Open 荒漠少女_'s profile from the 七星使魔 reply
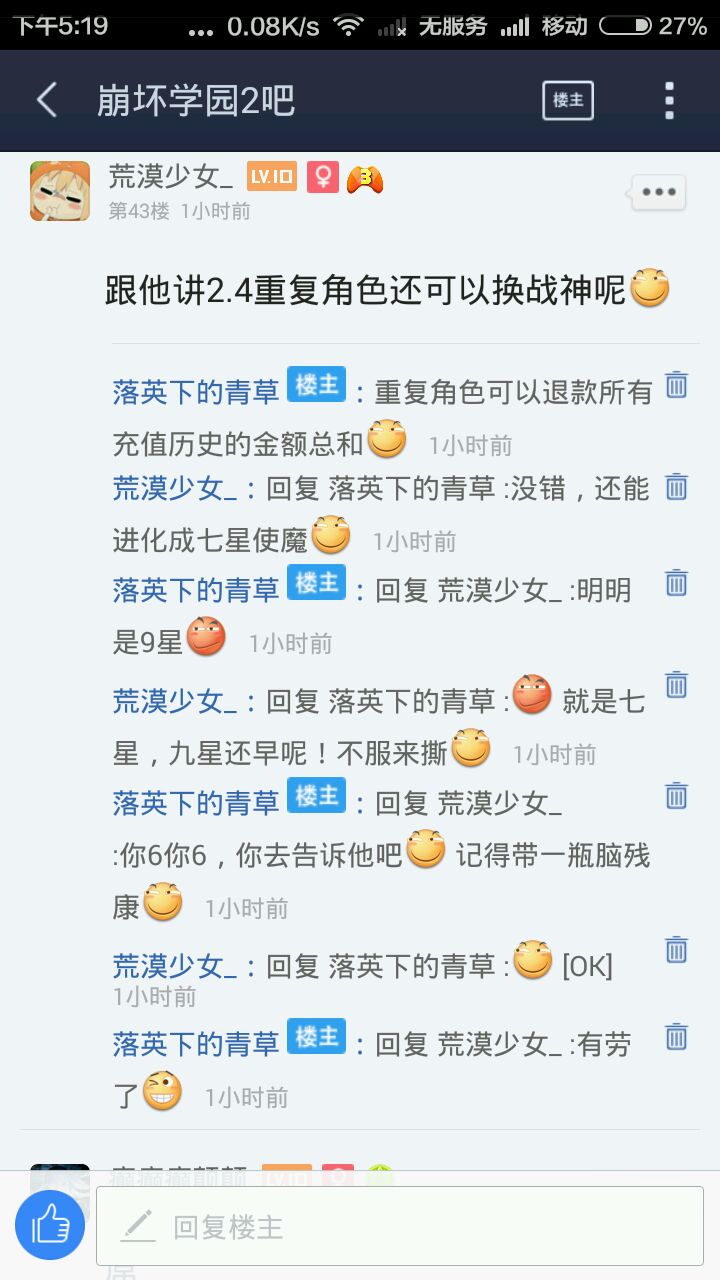 [x=175, y=488]
